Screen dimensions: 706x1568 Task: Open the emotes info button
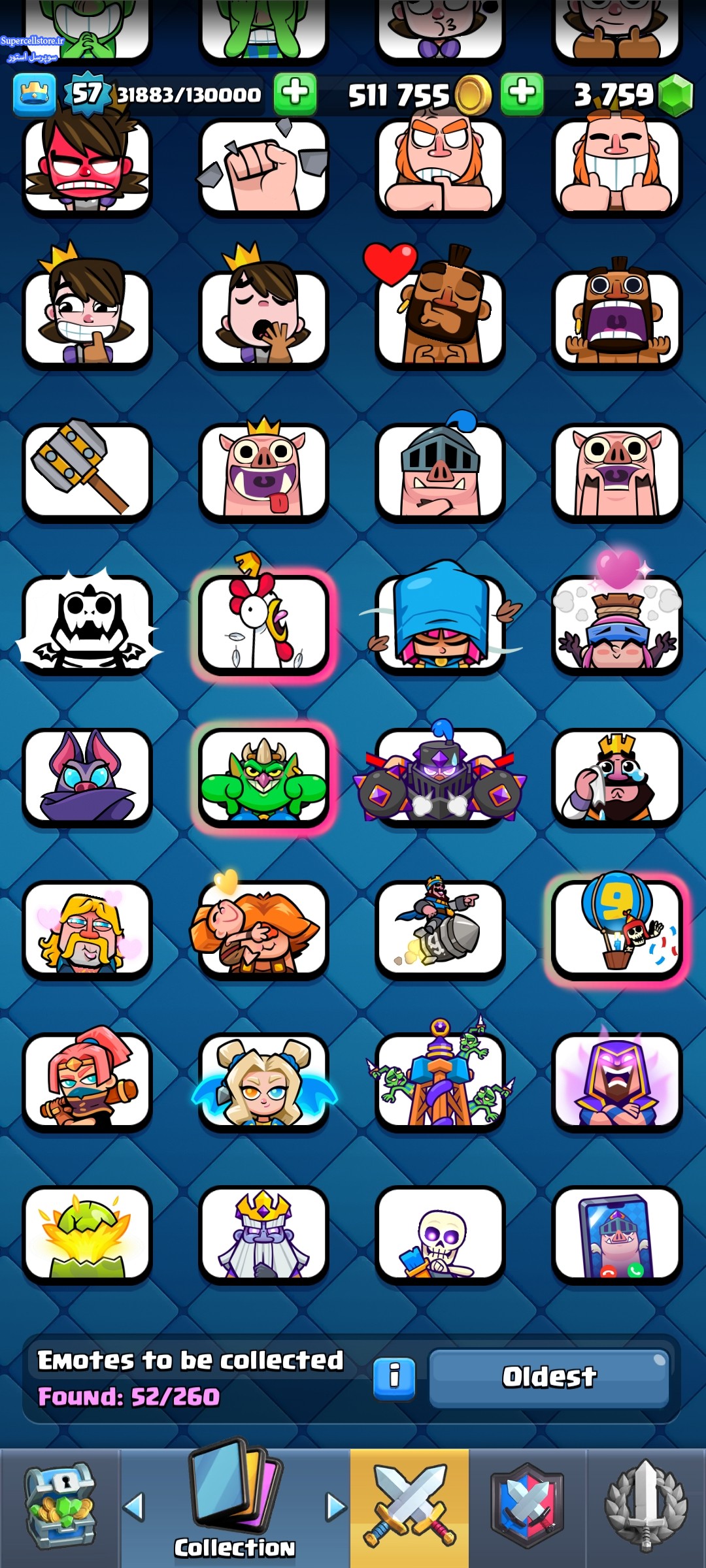click(394, 1379)
